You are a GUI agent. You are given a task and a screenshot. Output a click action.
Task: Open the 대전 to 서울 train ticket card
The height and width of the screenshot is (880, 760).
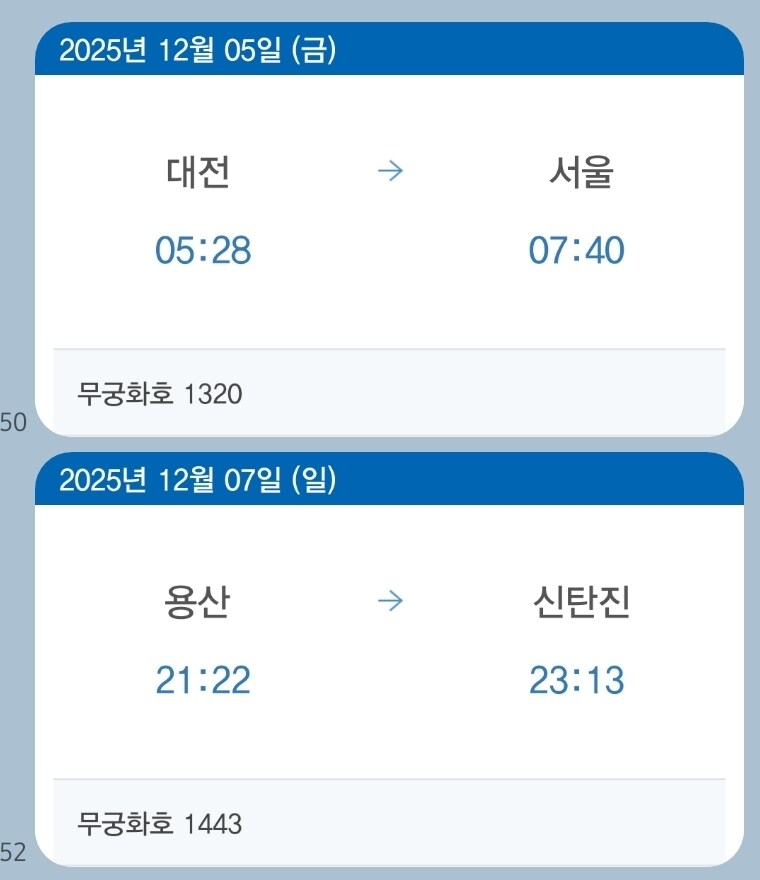[390, 230]
